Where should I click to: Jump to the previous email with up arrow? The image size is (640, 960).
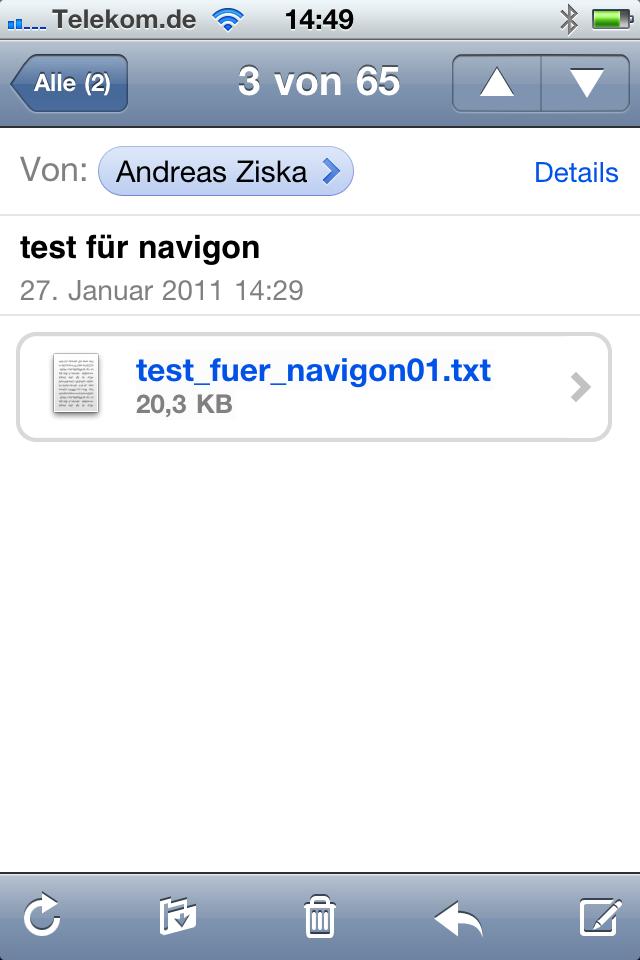point(497,83)
